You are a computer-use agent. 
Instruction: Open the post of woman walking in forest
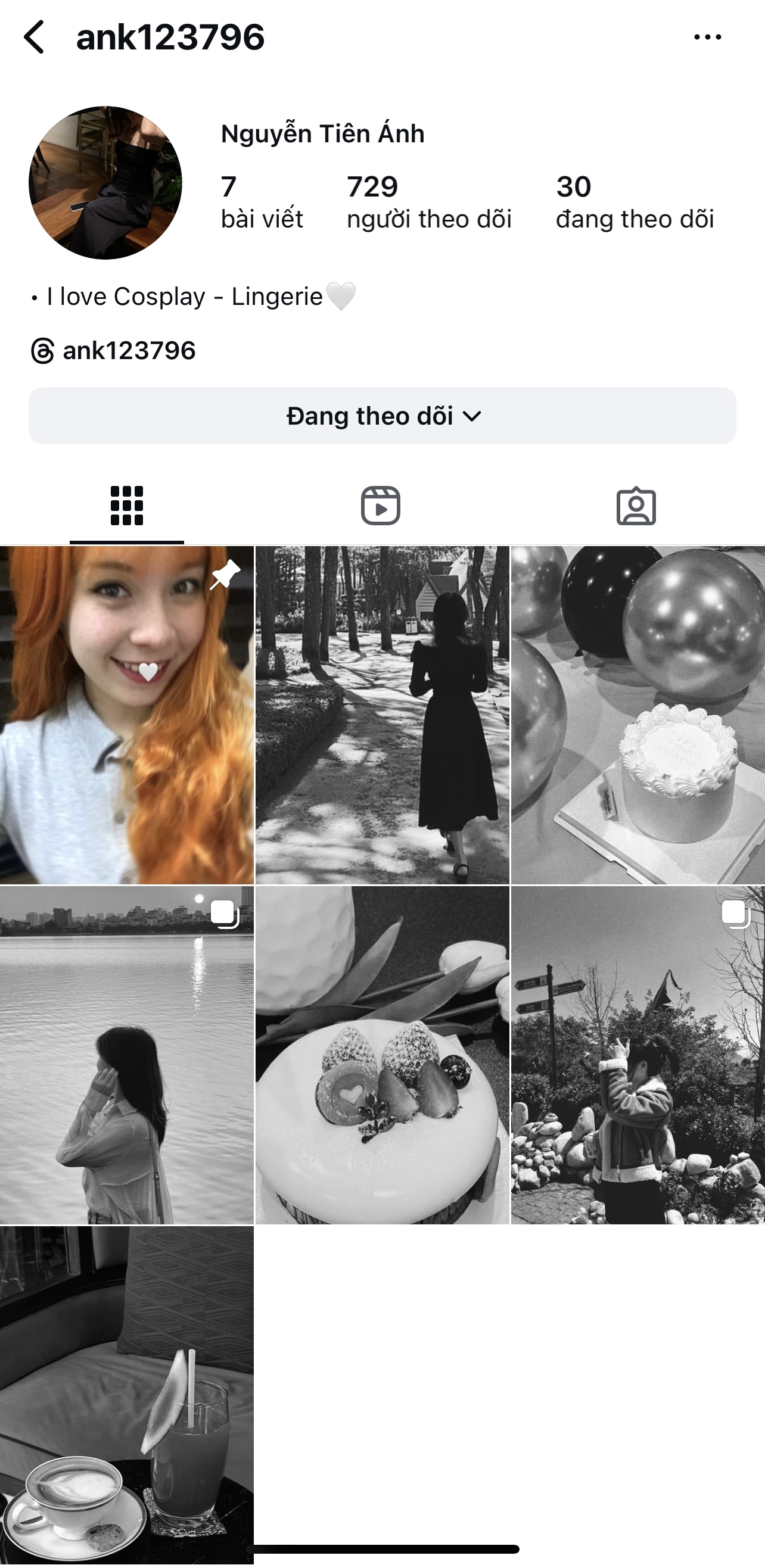pos(382,715)
